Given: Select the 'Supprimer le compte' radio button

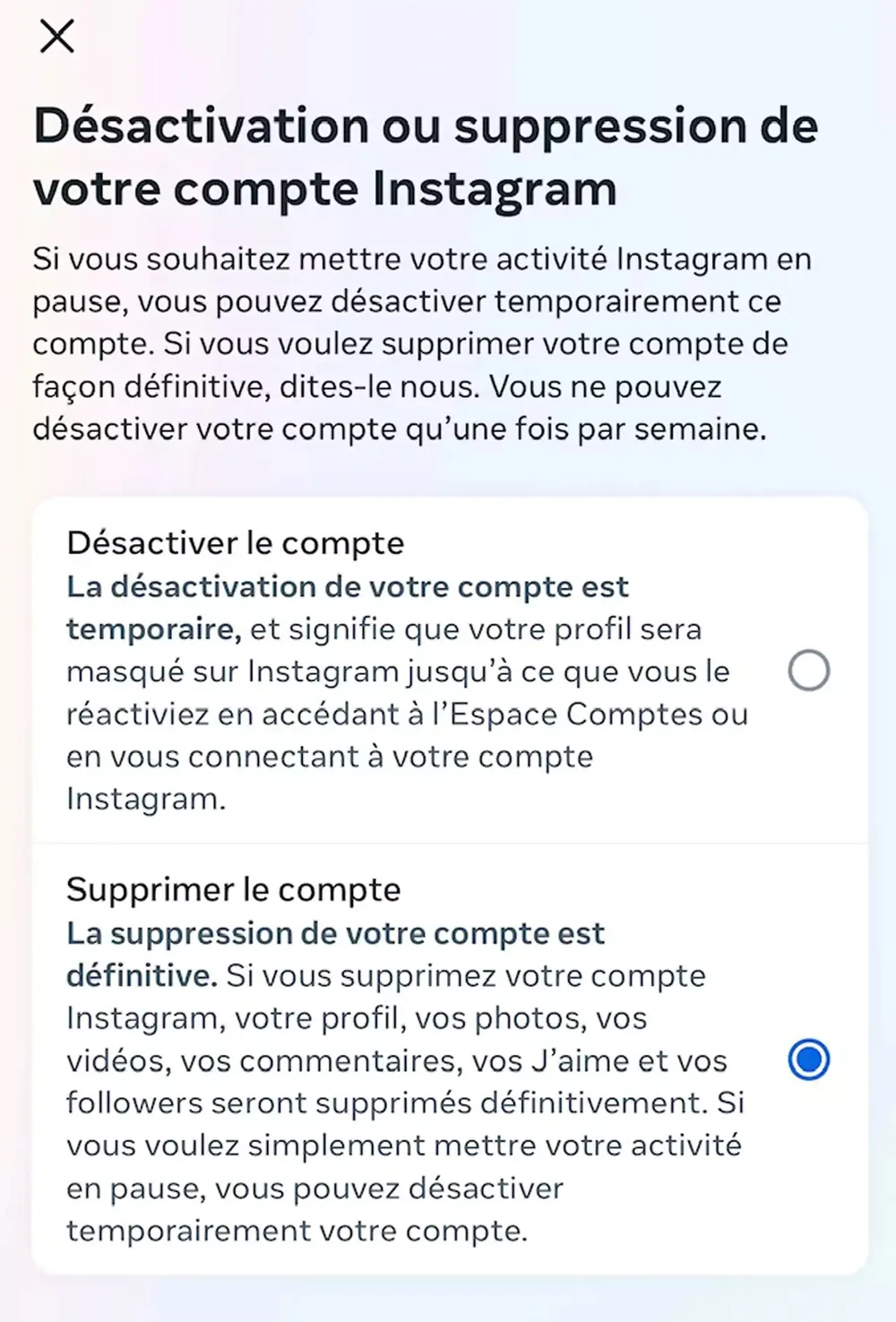Looking at the screenshot, I should pos(807,1060).
